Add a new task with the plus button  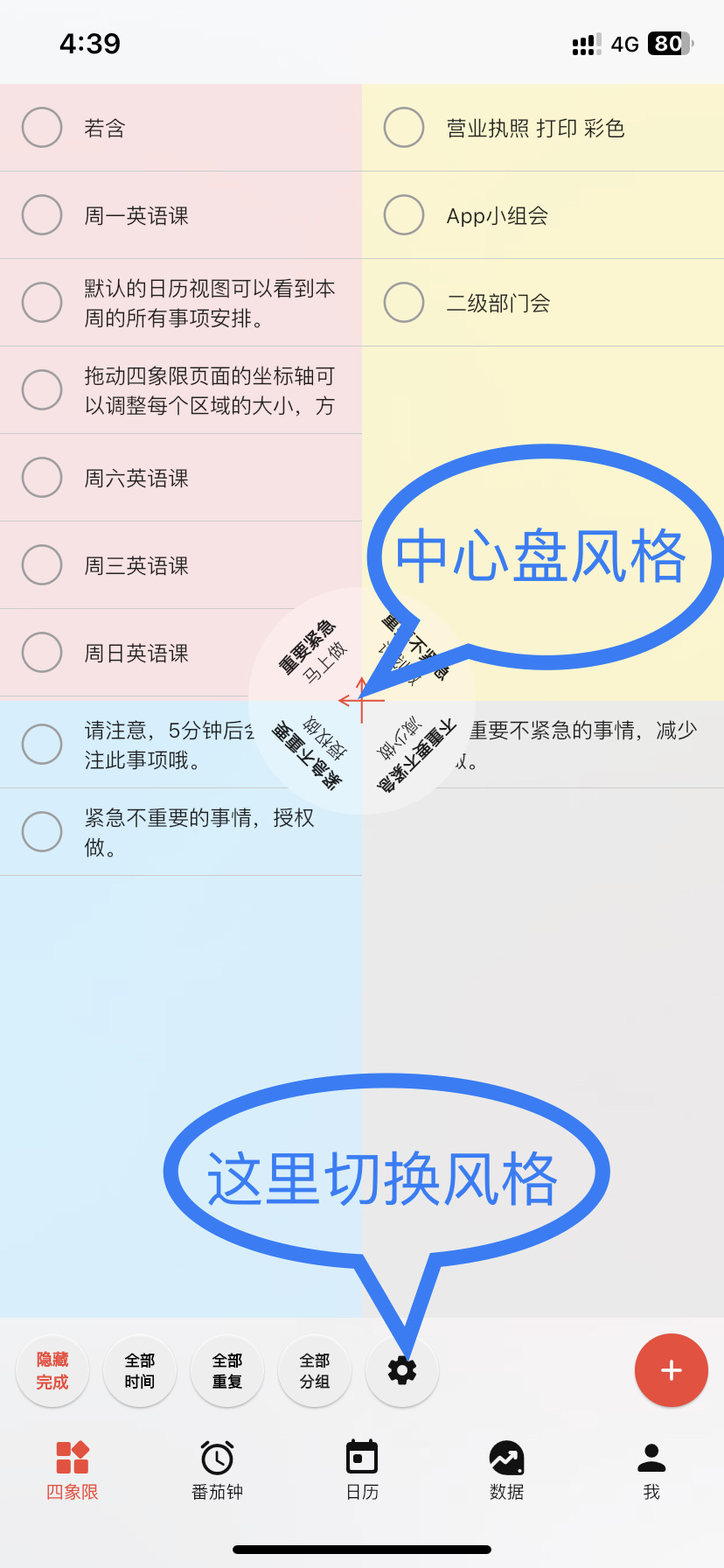[x=671, y=1370]
